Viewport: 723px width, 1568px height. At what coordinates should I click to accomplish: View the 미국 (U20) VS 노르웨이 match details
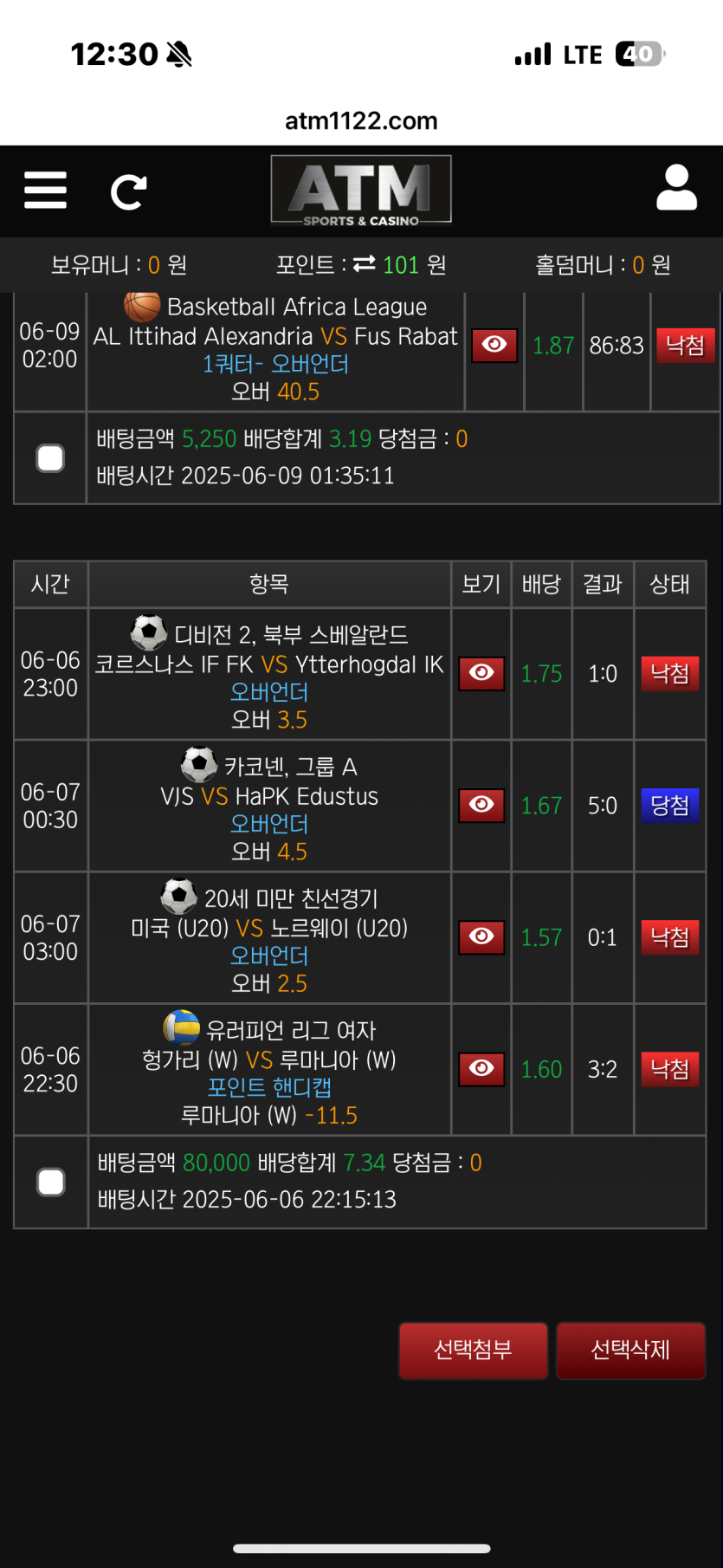481,936
